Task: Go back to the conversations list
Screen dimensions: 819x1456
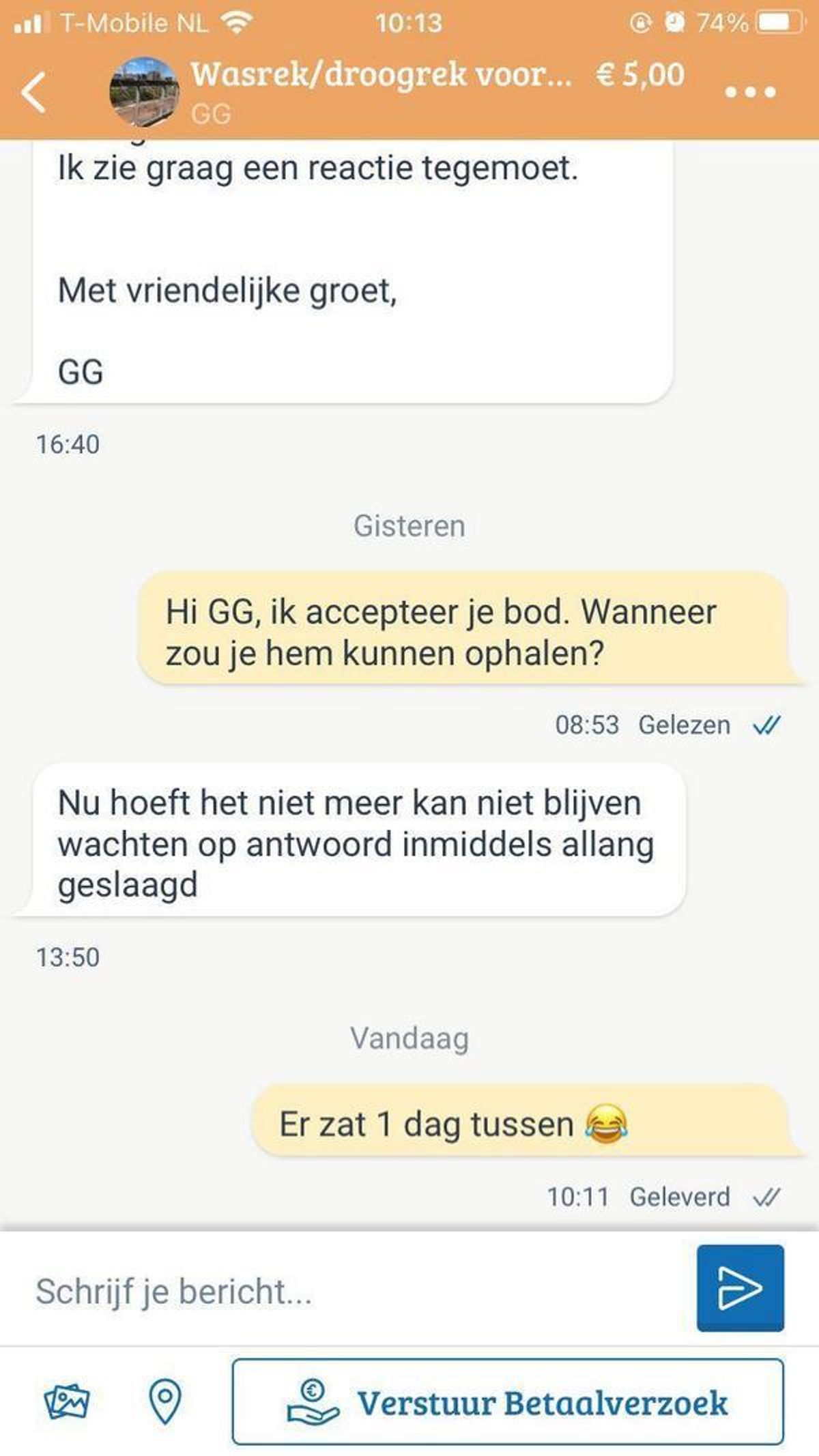Action: [x=34, y=91]
